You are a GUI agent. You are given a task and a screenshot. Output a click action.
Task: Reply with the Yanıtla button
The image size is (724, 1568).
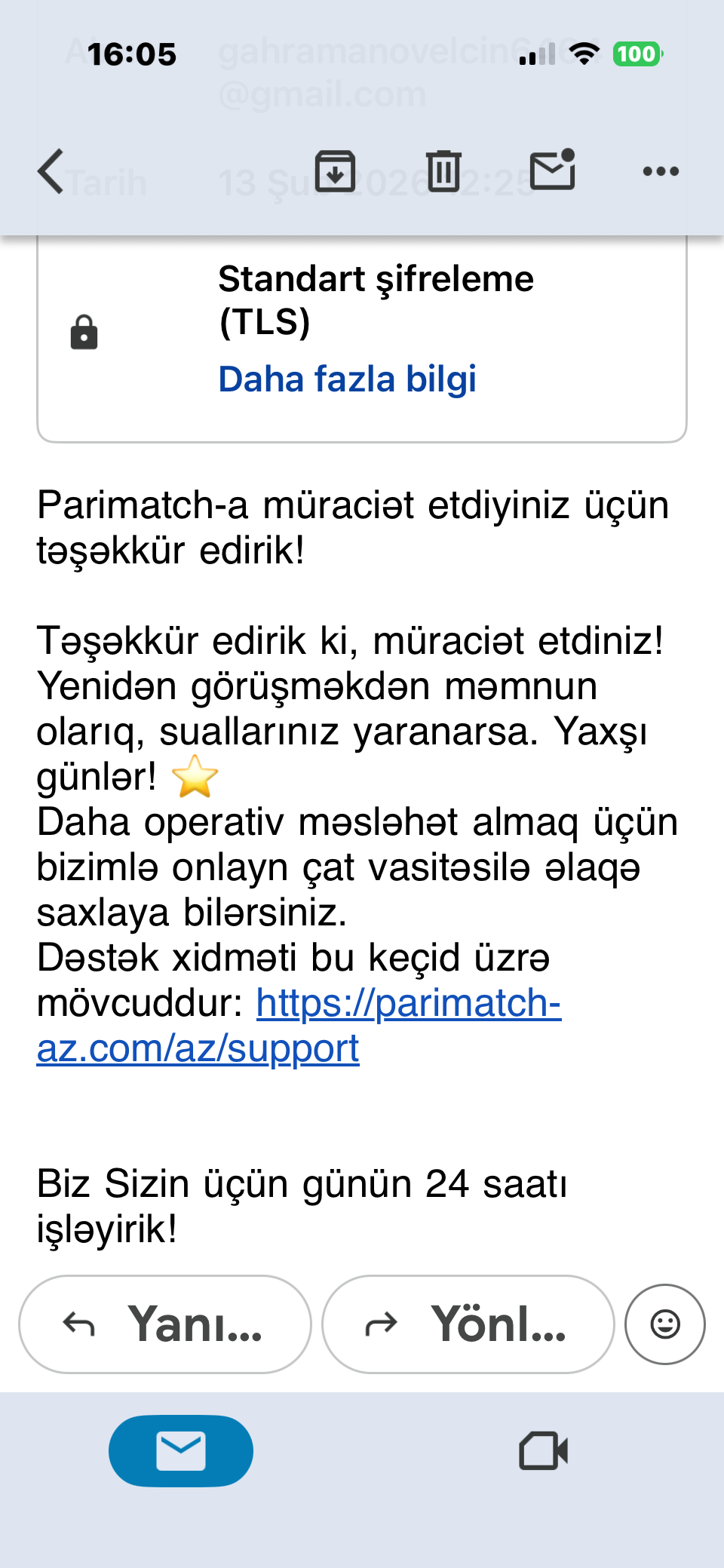tap(165, 1324)
